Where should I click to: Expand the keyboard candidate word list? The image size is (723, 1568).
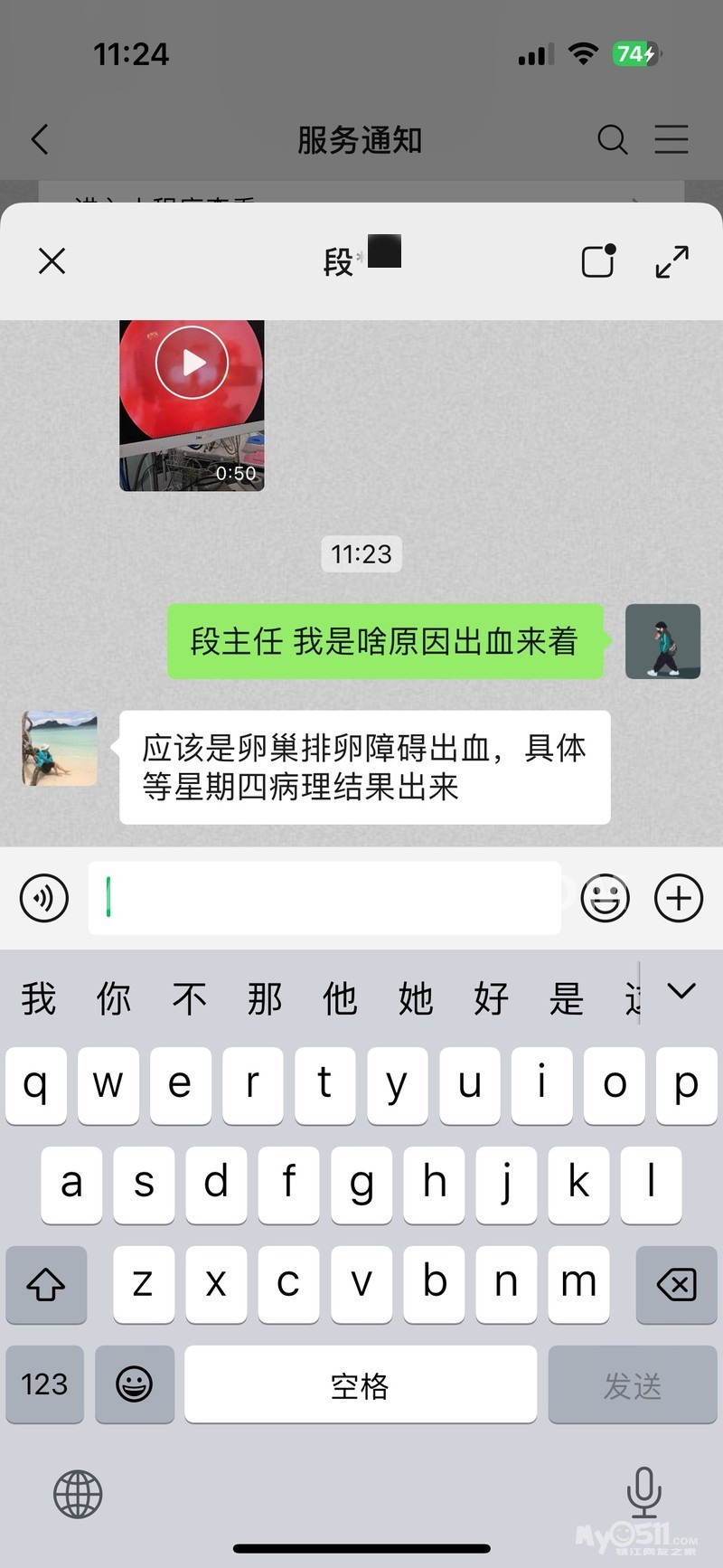click(x=681, y=992)
